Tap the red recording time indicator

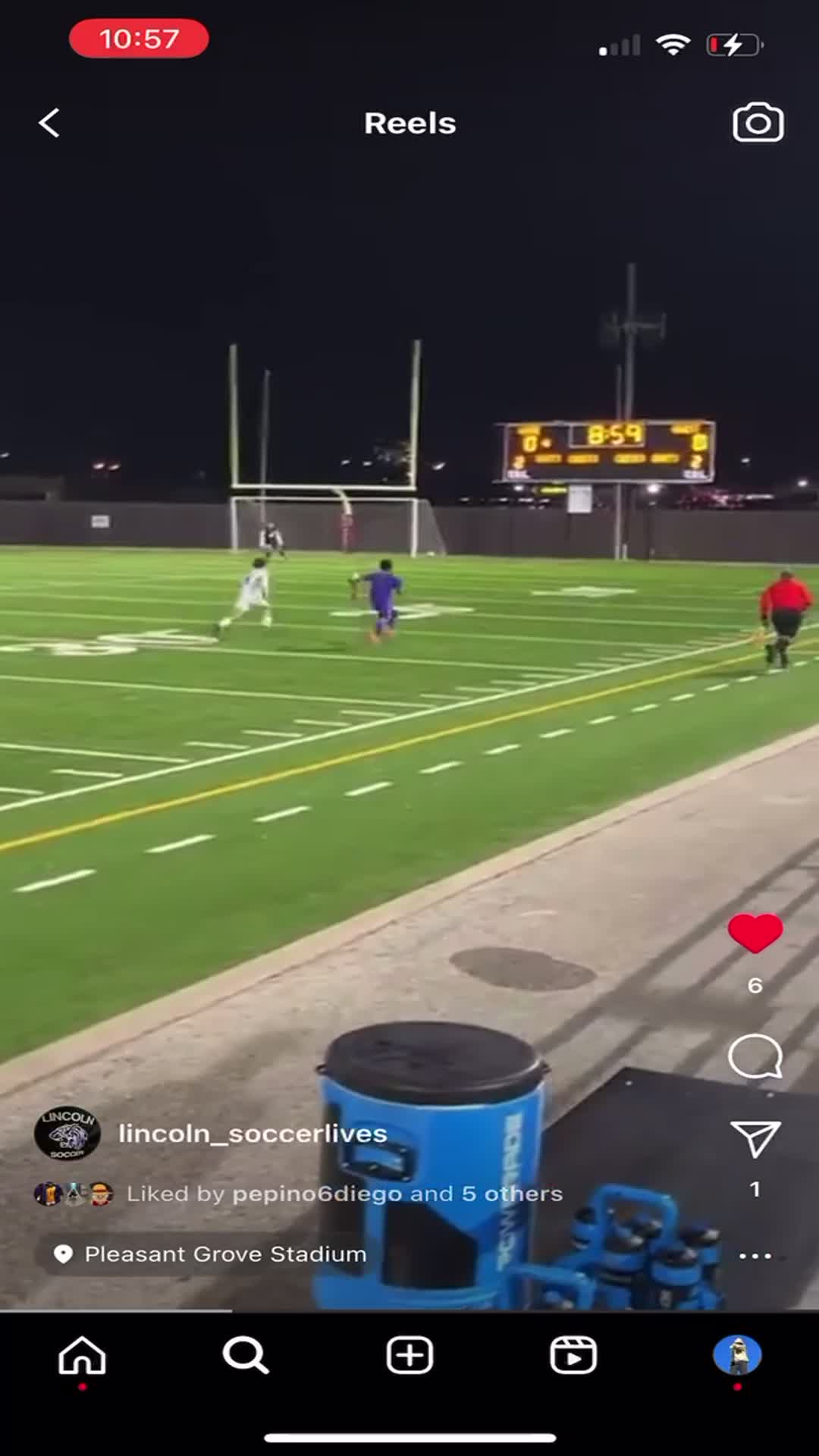tap(139, 39)
